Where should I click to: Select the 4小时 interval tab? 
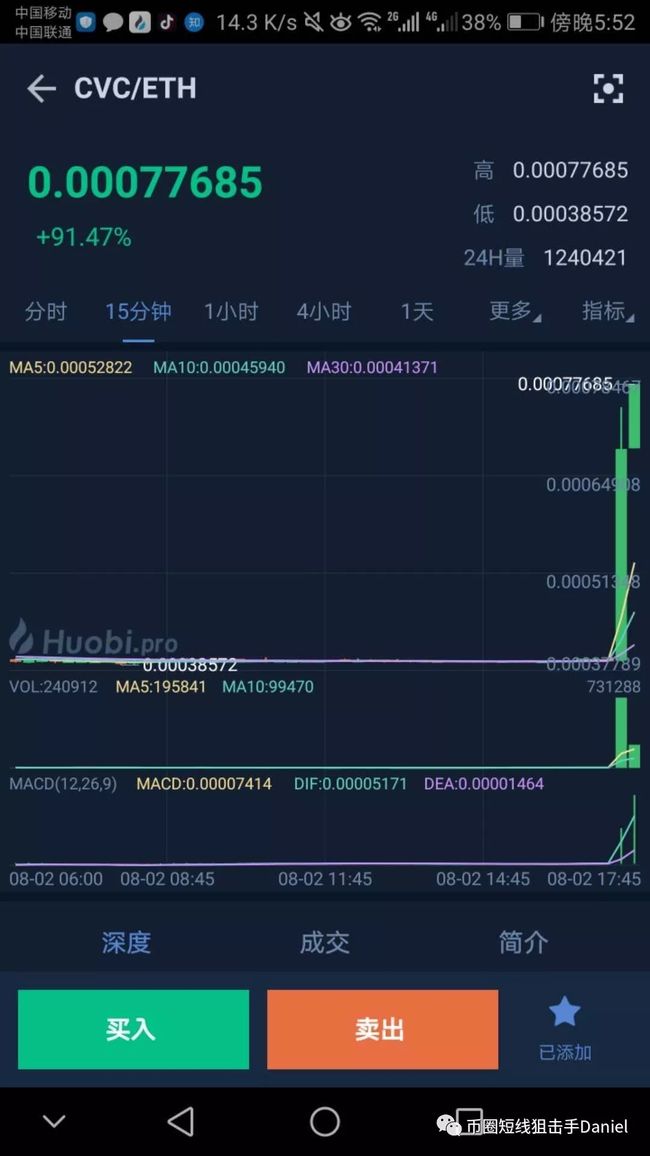point(324,311)
